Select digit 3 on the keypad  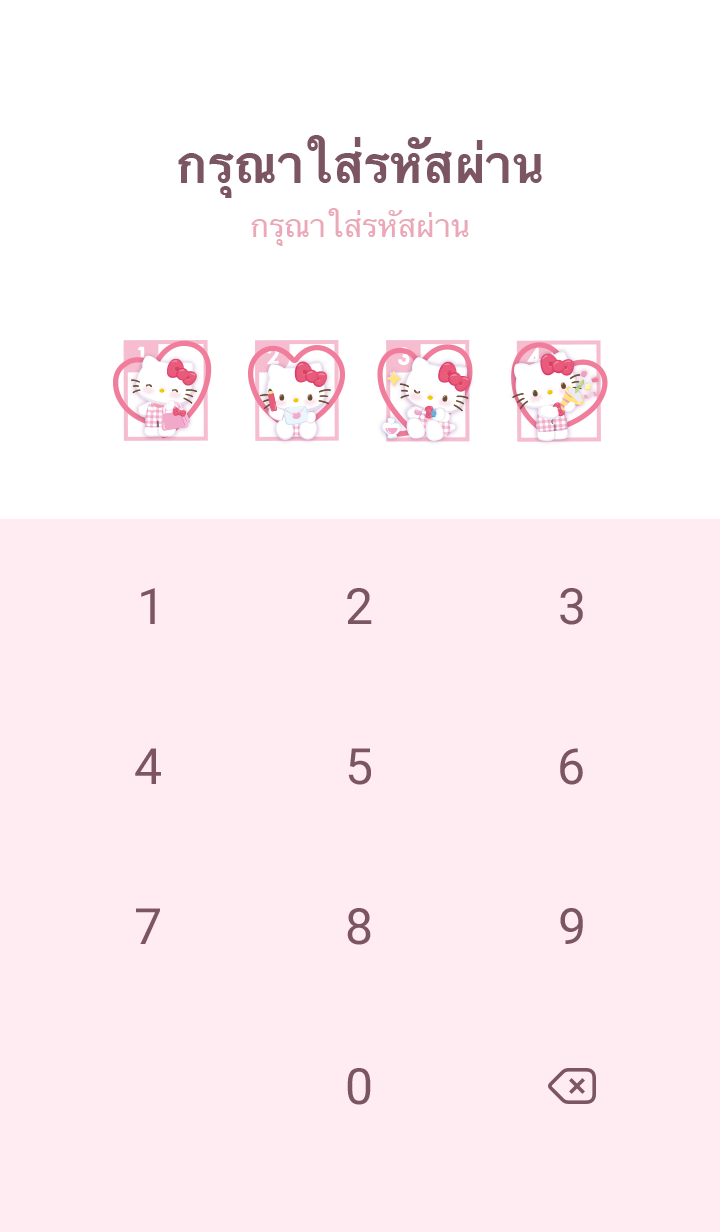point(571,607)
